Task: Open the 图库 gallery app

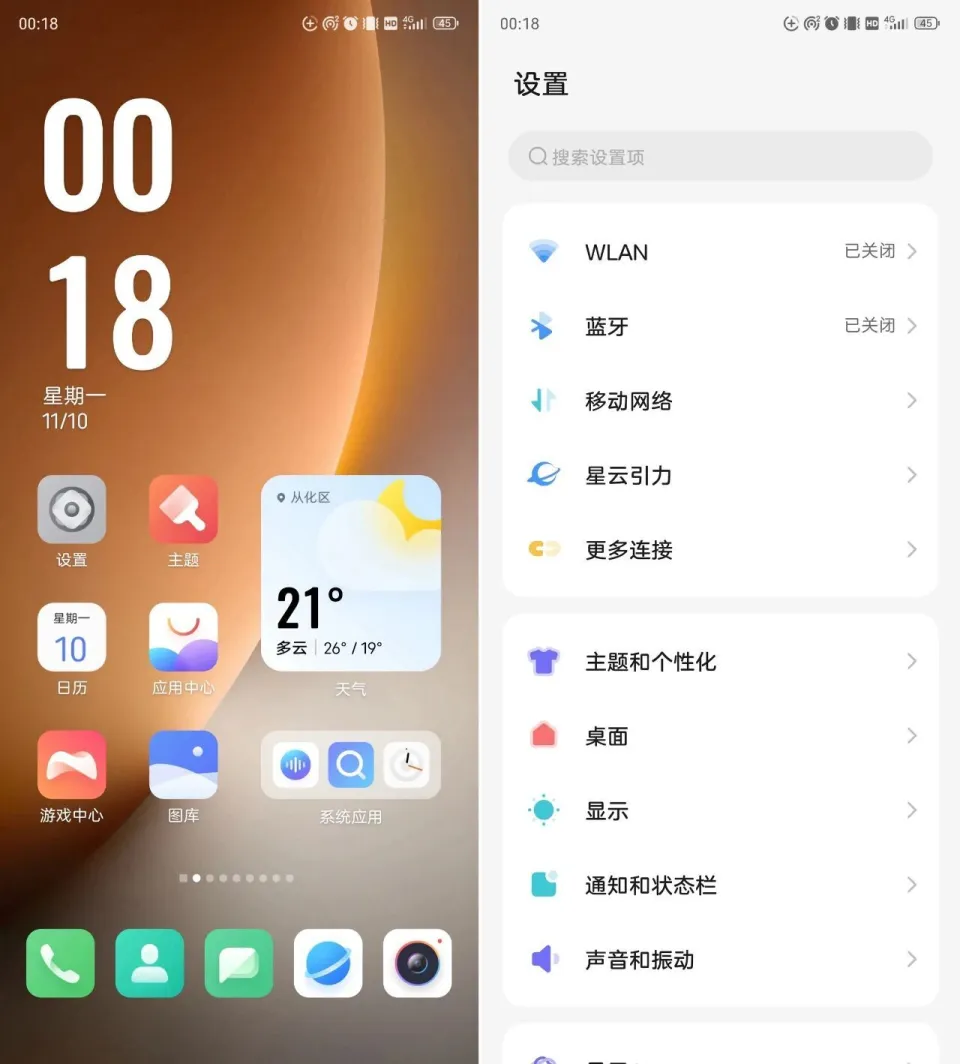Action: click(x=183, y=765)
